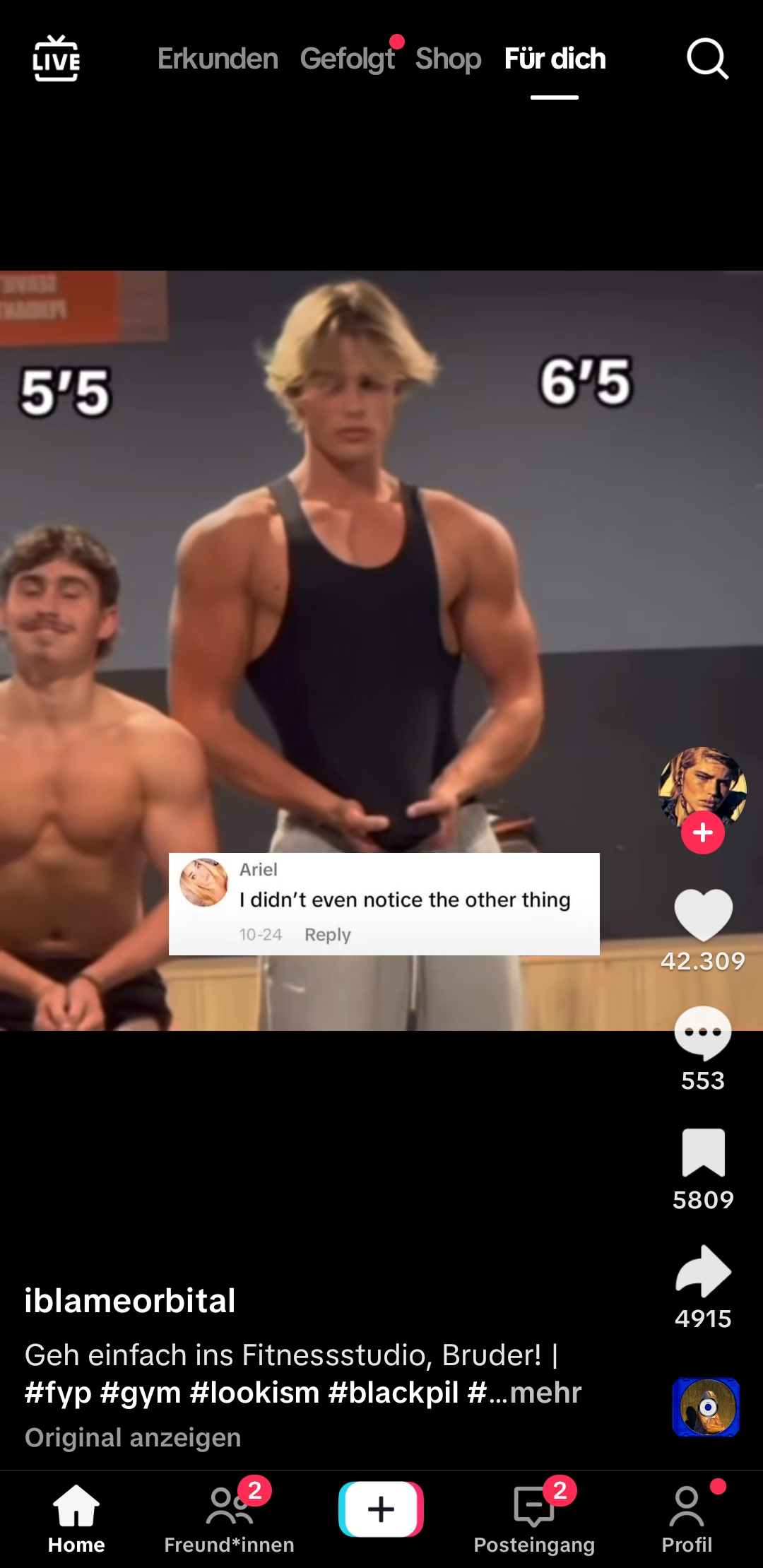Switch to the Erkunden tab
Screen dimensions: 763x1568
point(218,59)
